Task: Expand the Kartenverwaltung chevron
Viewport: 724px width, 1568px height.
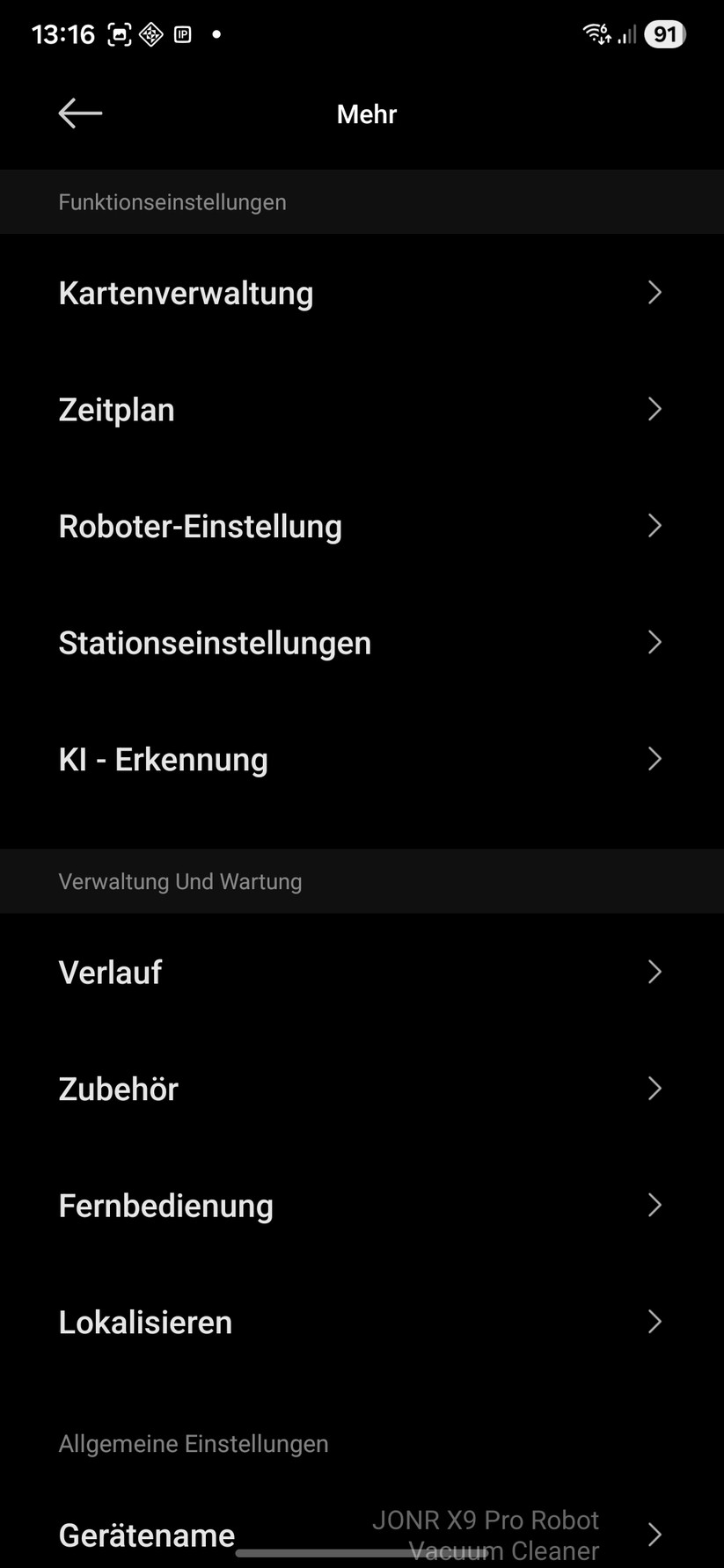Action: (655, 293)
